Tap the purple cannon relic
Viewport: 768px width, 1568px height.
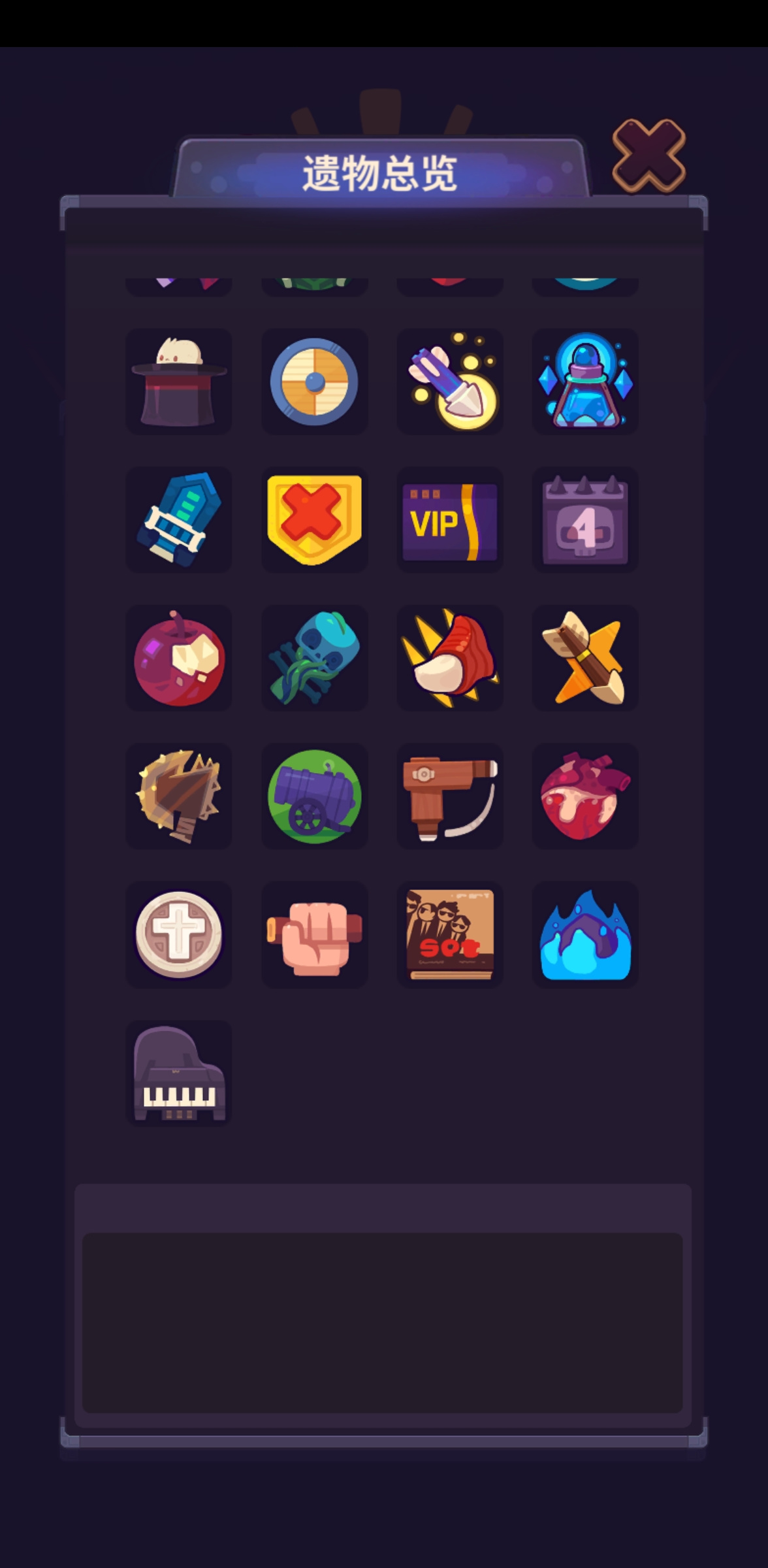314,796
